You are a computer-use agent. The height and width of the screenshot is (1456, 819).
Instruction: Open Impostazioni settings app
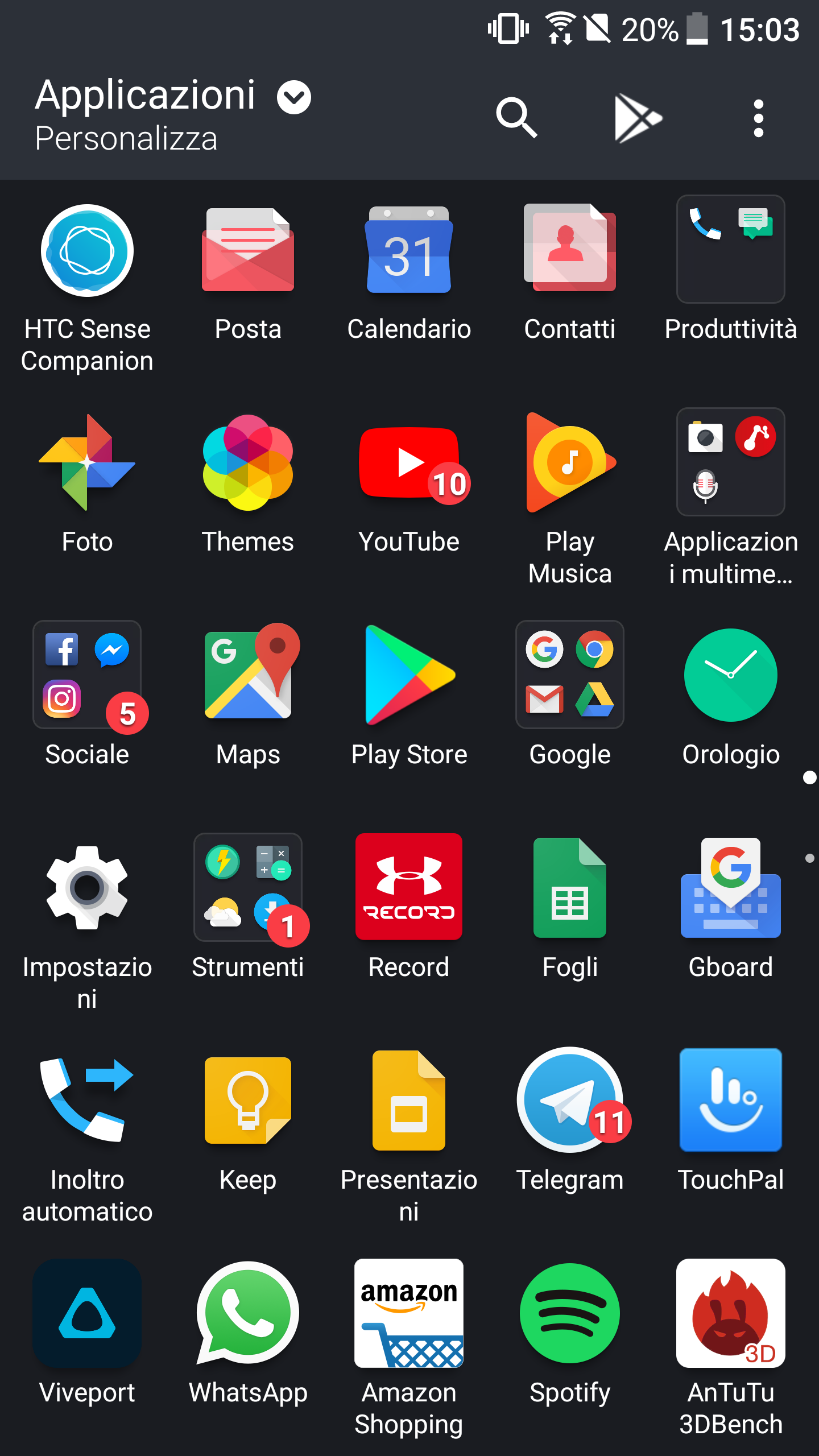[x=87, y=888]
